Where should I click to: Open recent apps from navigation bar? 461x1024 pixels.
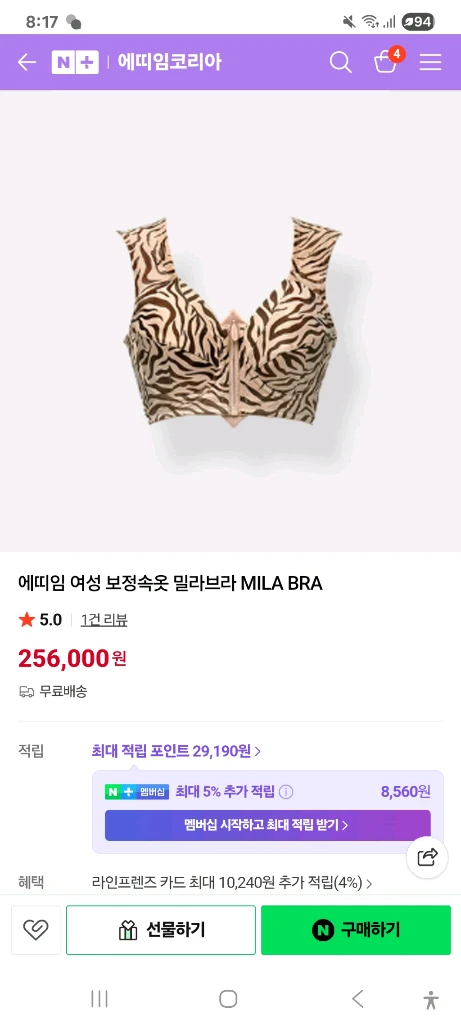(x=99, y=999)
